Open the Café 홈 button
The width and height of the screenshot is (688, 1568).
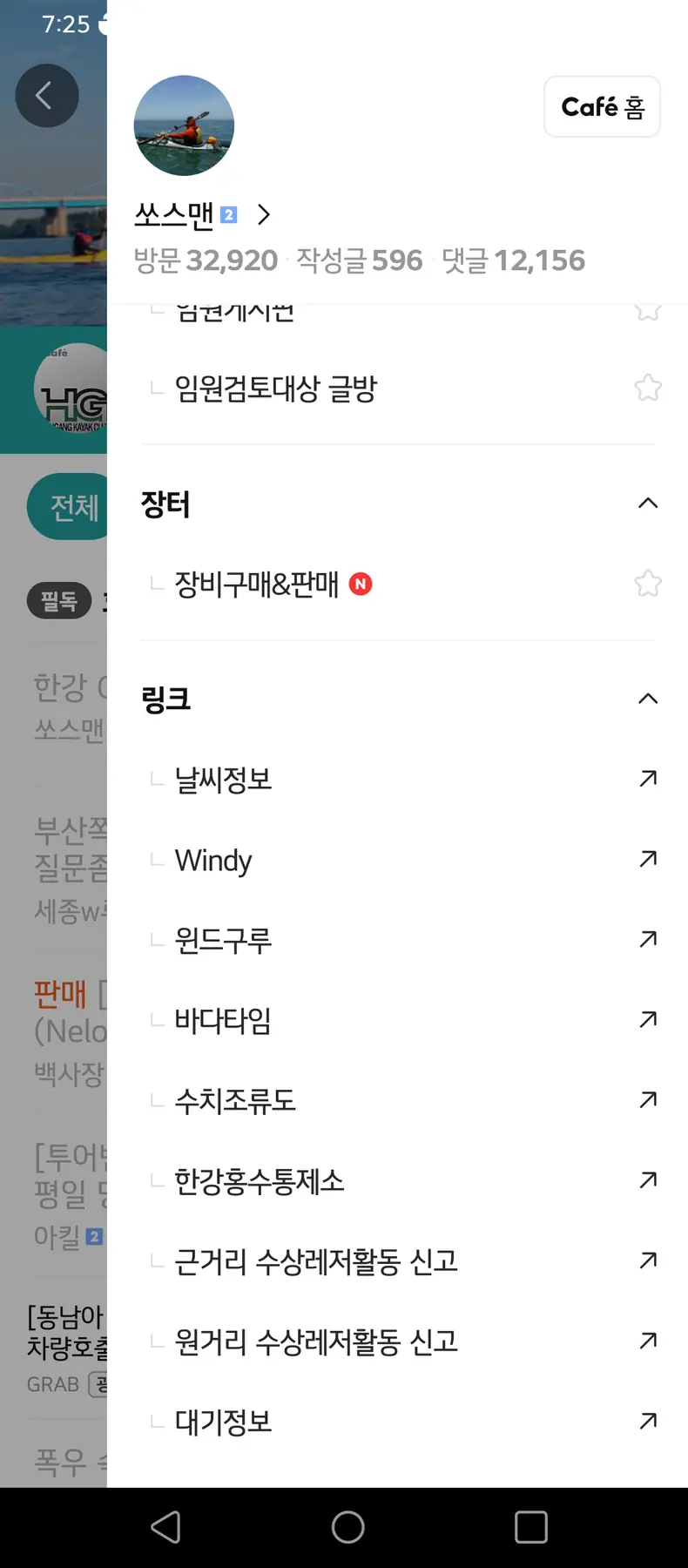point(602,107)
